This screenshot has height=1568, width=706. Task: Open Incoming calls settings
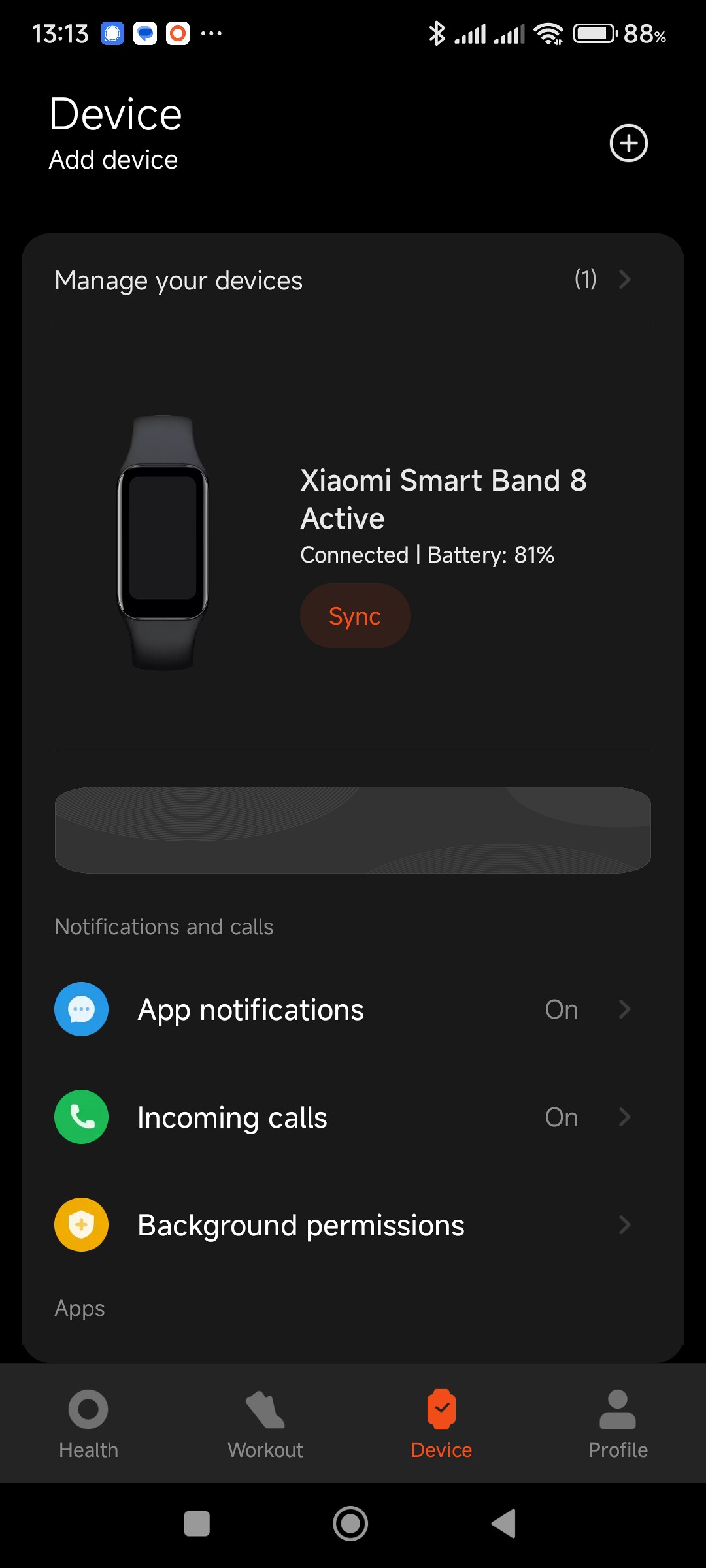[353, 1117]
